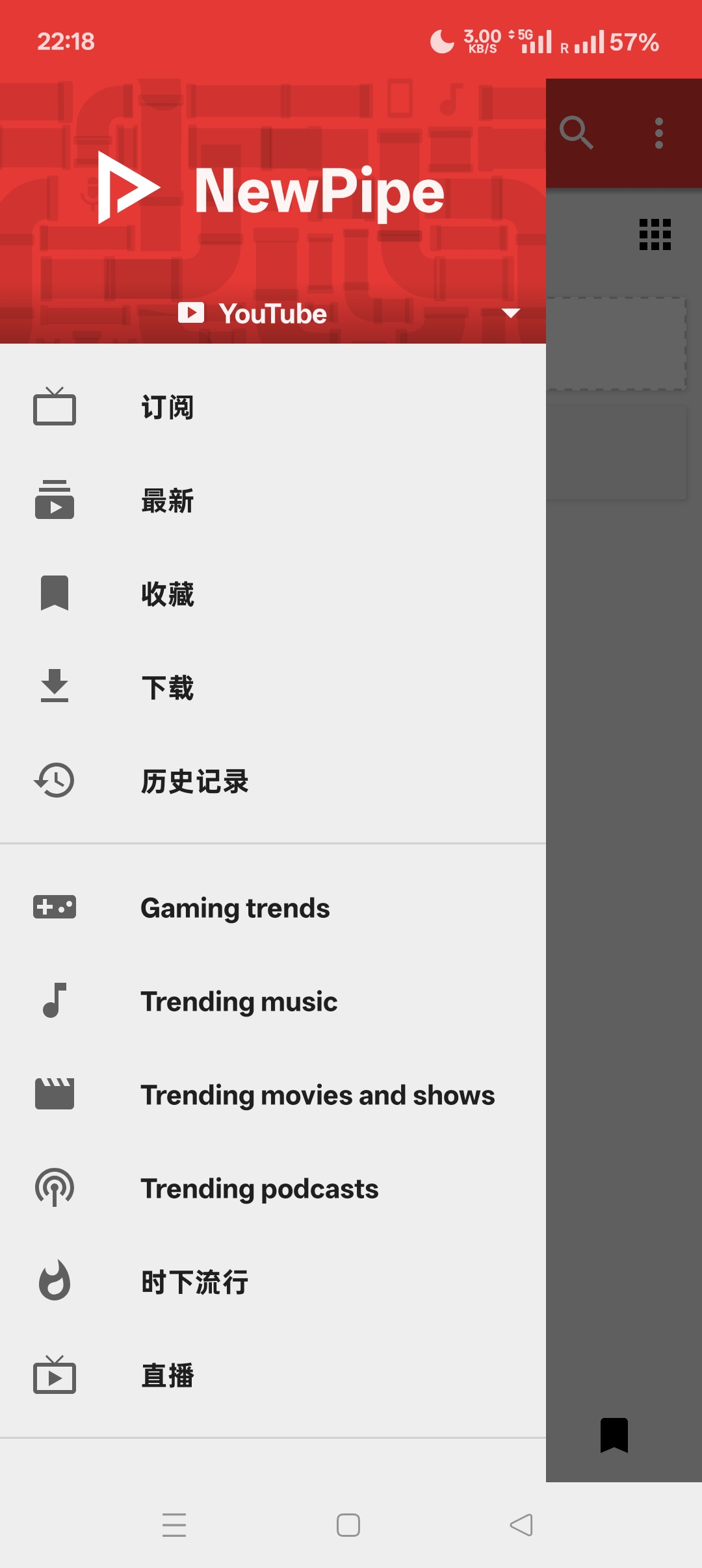The height and width of the screenshot is (1568, 702).
Task: Expand the YouTube service selector dropdown
Action: click(511, 314)
